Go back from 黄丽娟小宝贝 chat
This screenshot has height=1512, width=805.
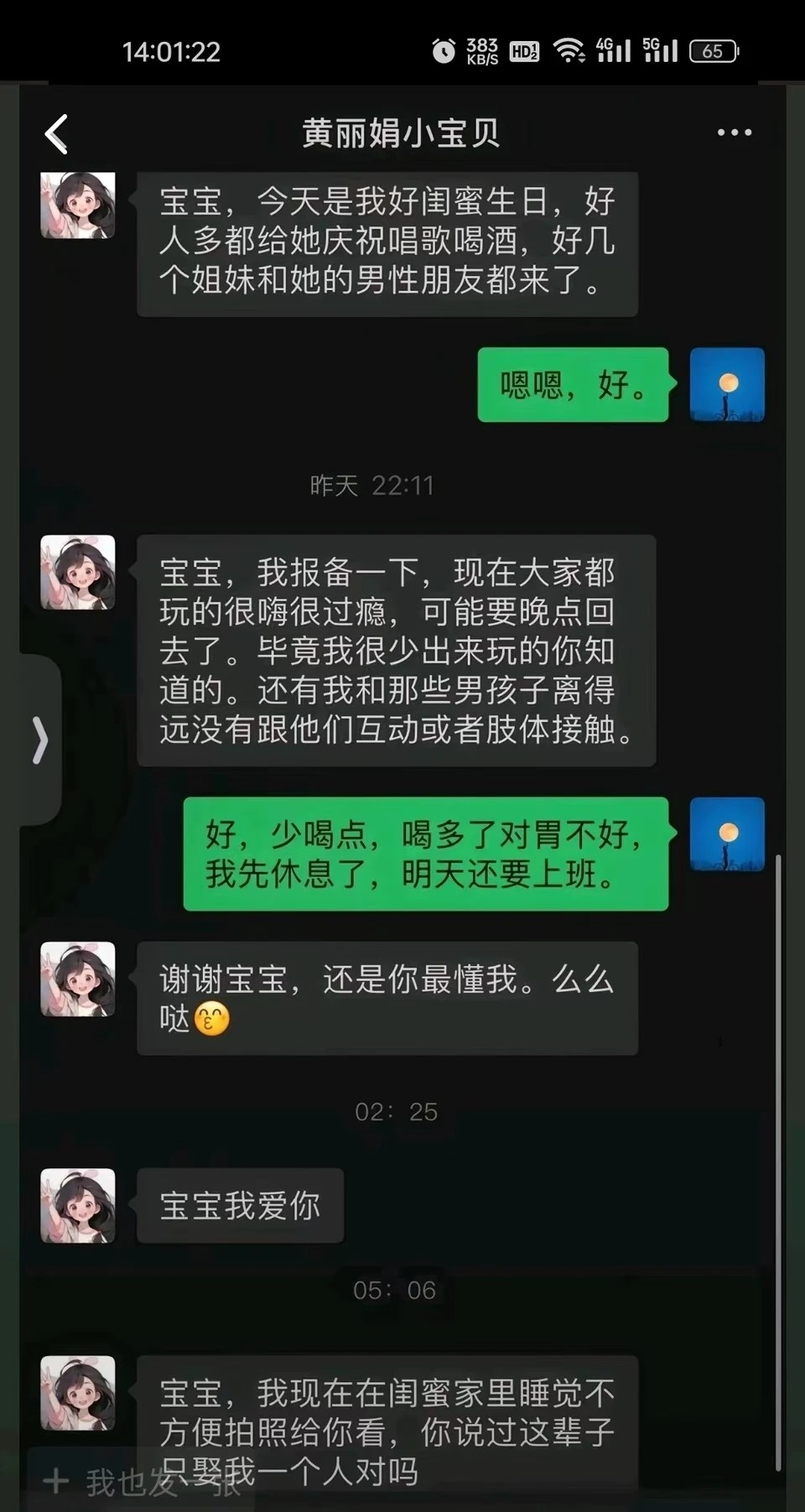[x=57, y=134]
